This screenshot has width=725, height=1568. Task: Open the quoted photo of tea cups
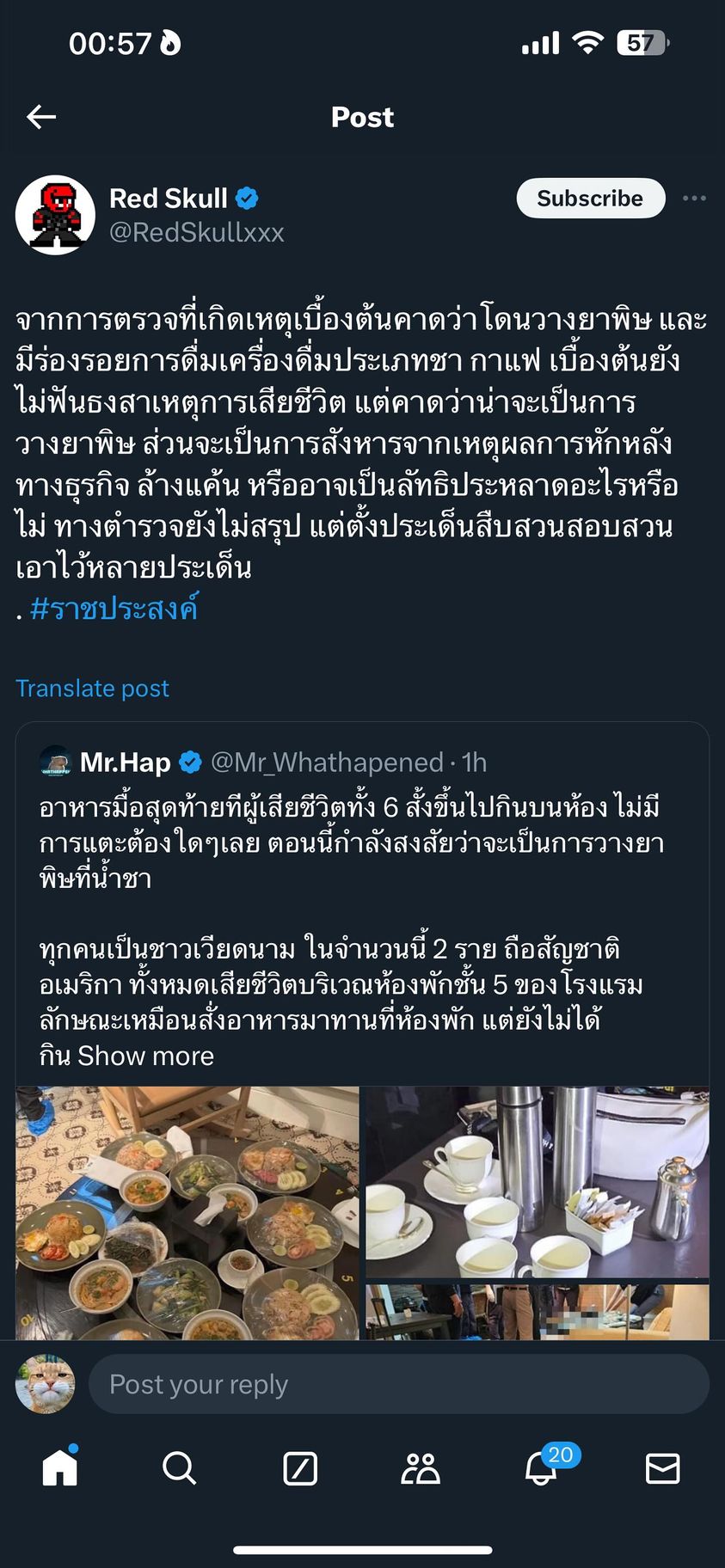click(x=537, y=1182)
